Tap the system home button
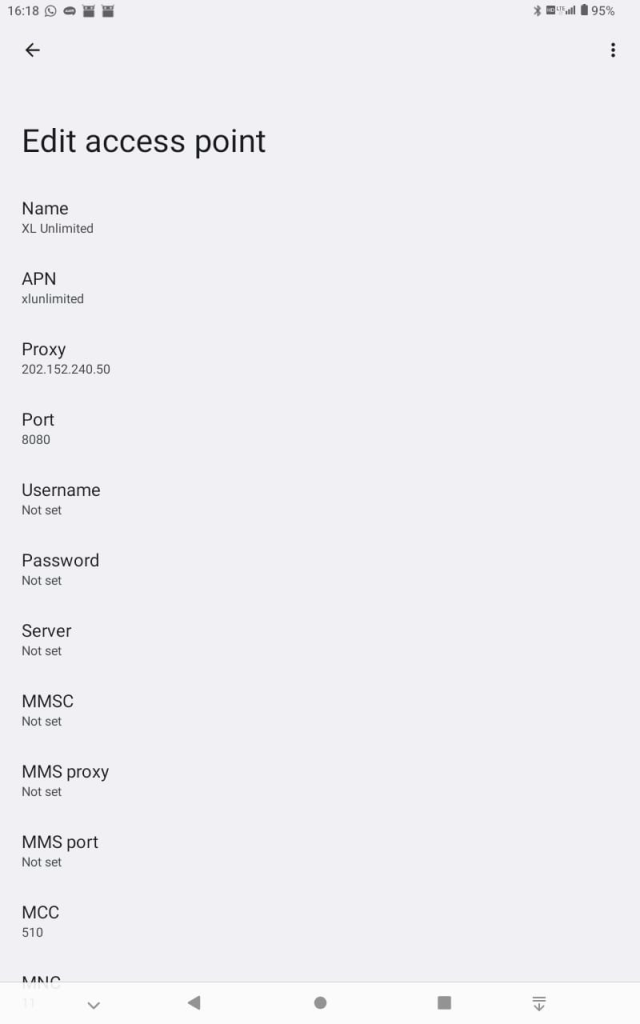 pos(320,1002)
